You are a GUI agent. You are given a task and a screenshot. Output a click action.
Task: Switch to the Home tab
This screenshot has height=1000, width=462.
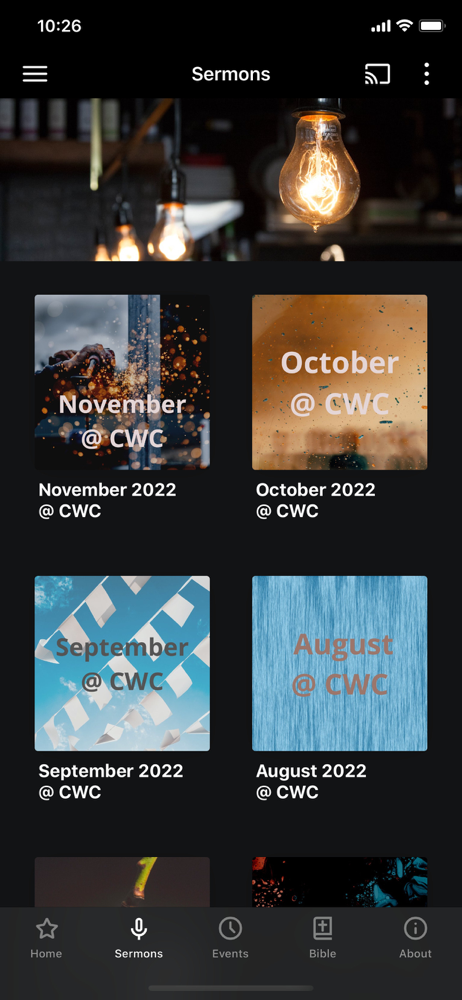(x=47, y=938)
